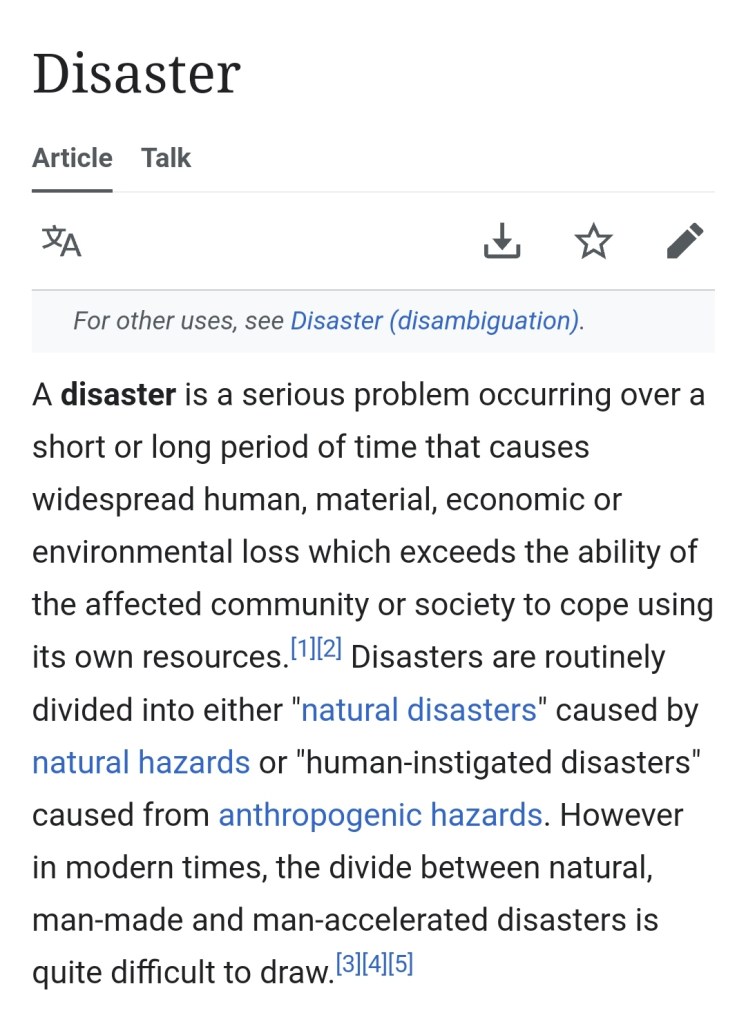Select the Article tab
746x1024 pixels.
click(x=72, y=158)
